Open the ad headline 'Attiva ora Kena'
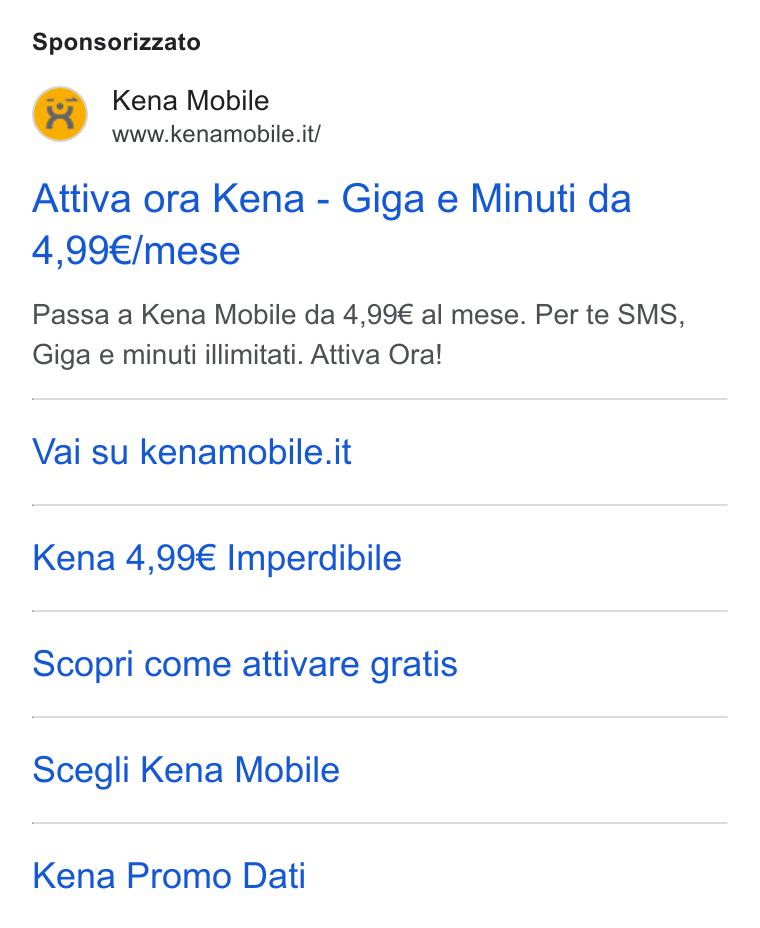Image resolution: width=760 pixels, height=928 pixels. [x=331, y=224]
